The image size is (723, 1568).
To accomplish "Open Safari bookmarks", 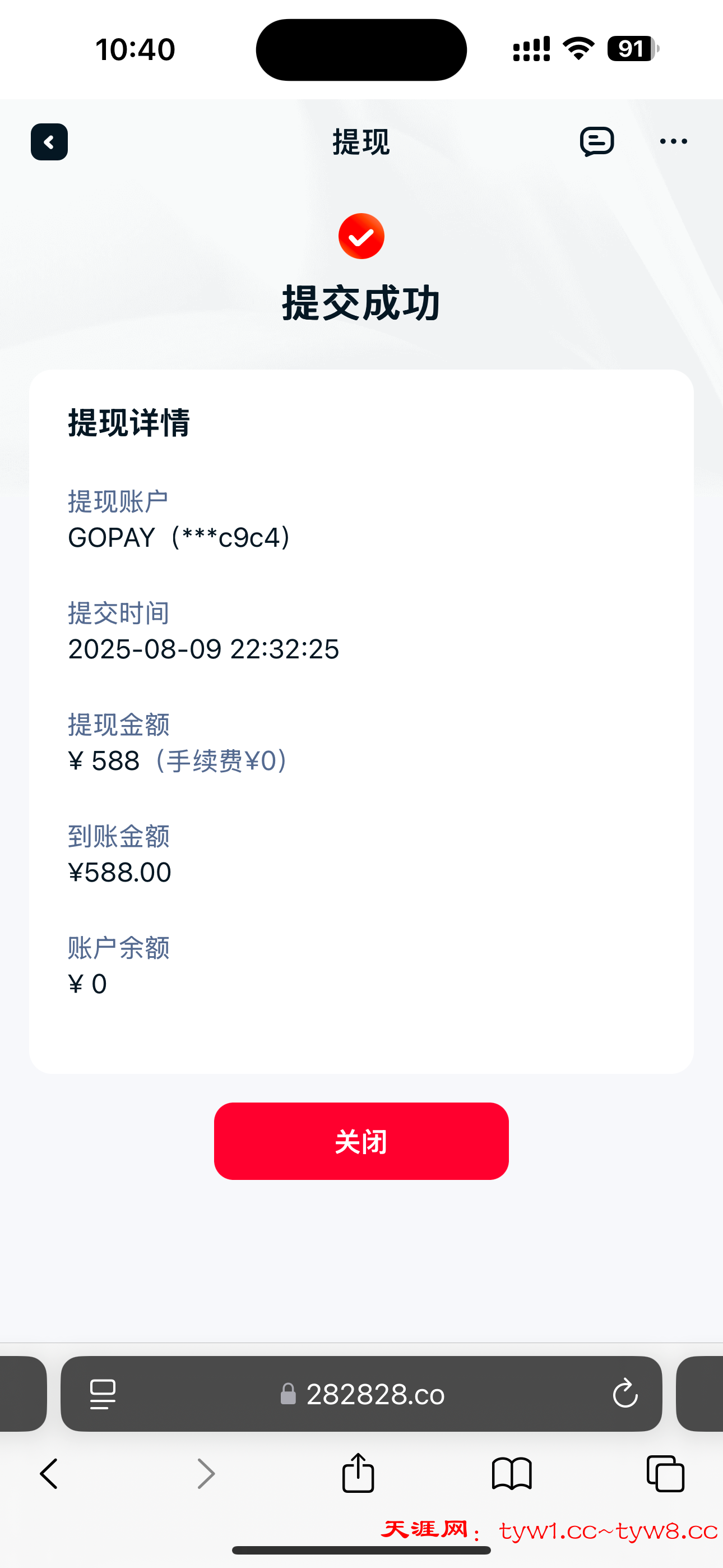I will [512, 1474].
